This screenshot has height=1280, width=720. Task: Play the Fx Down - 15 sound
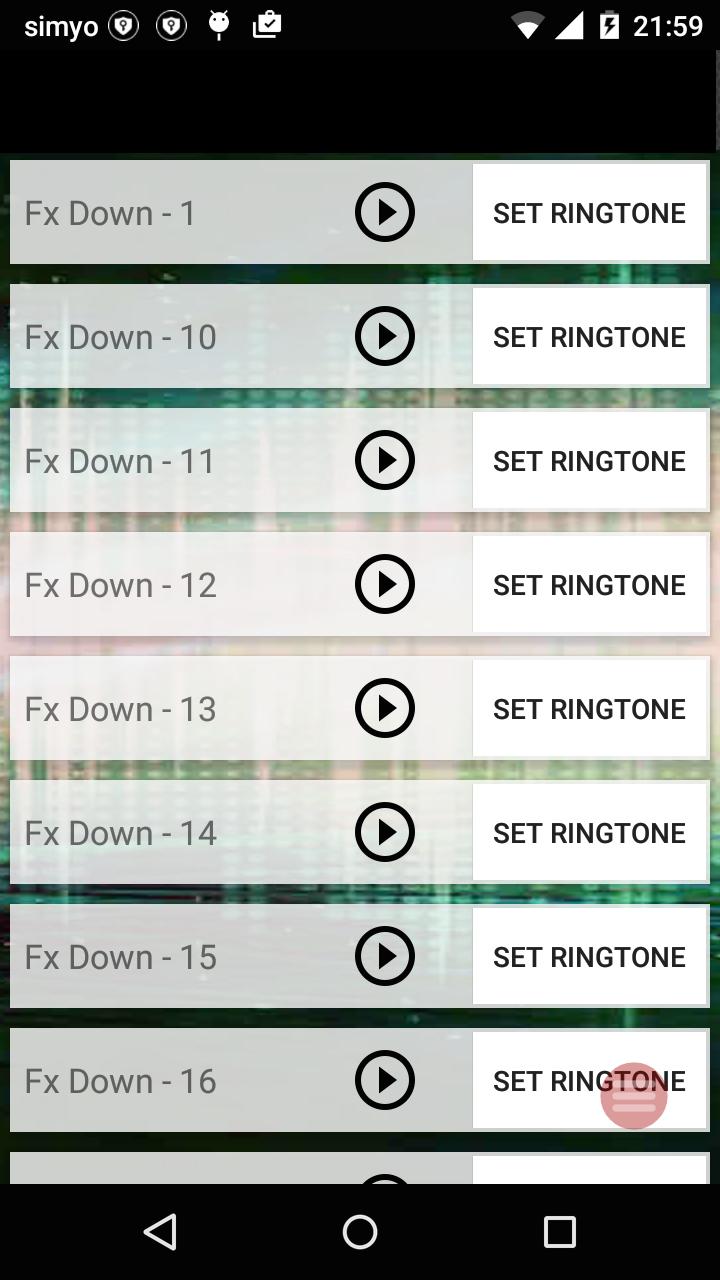384,956
